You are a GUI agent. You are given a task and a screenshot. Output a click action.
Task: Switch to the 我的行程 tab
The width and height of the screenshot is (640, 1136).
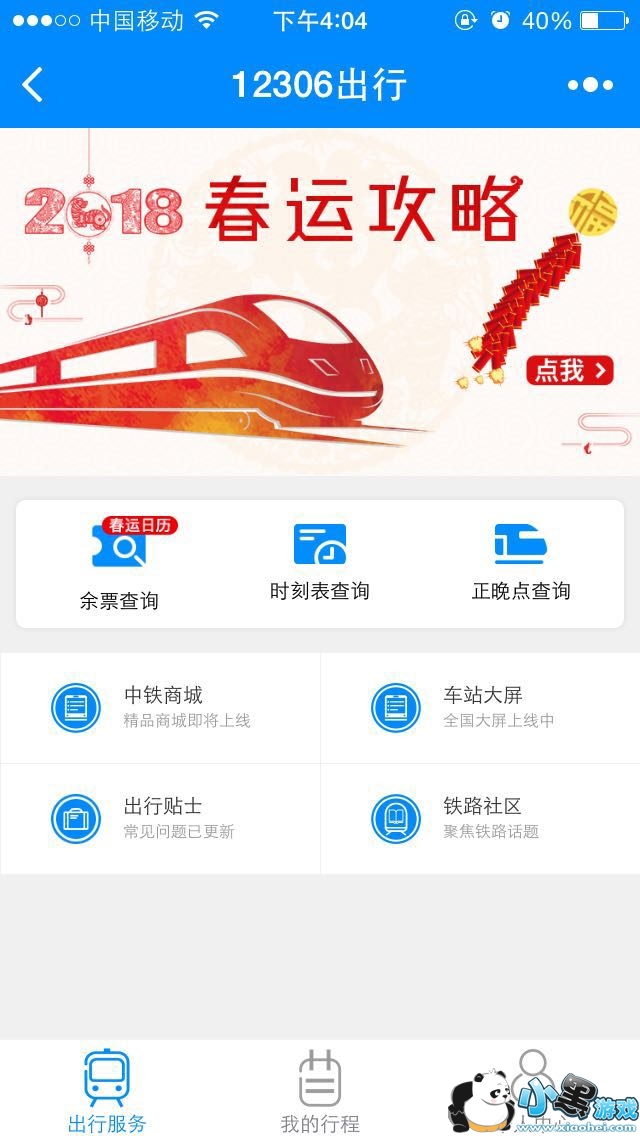[320, 1090]
